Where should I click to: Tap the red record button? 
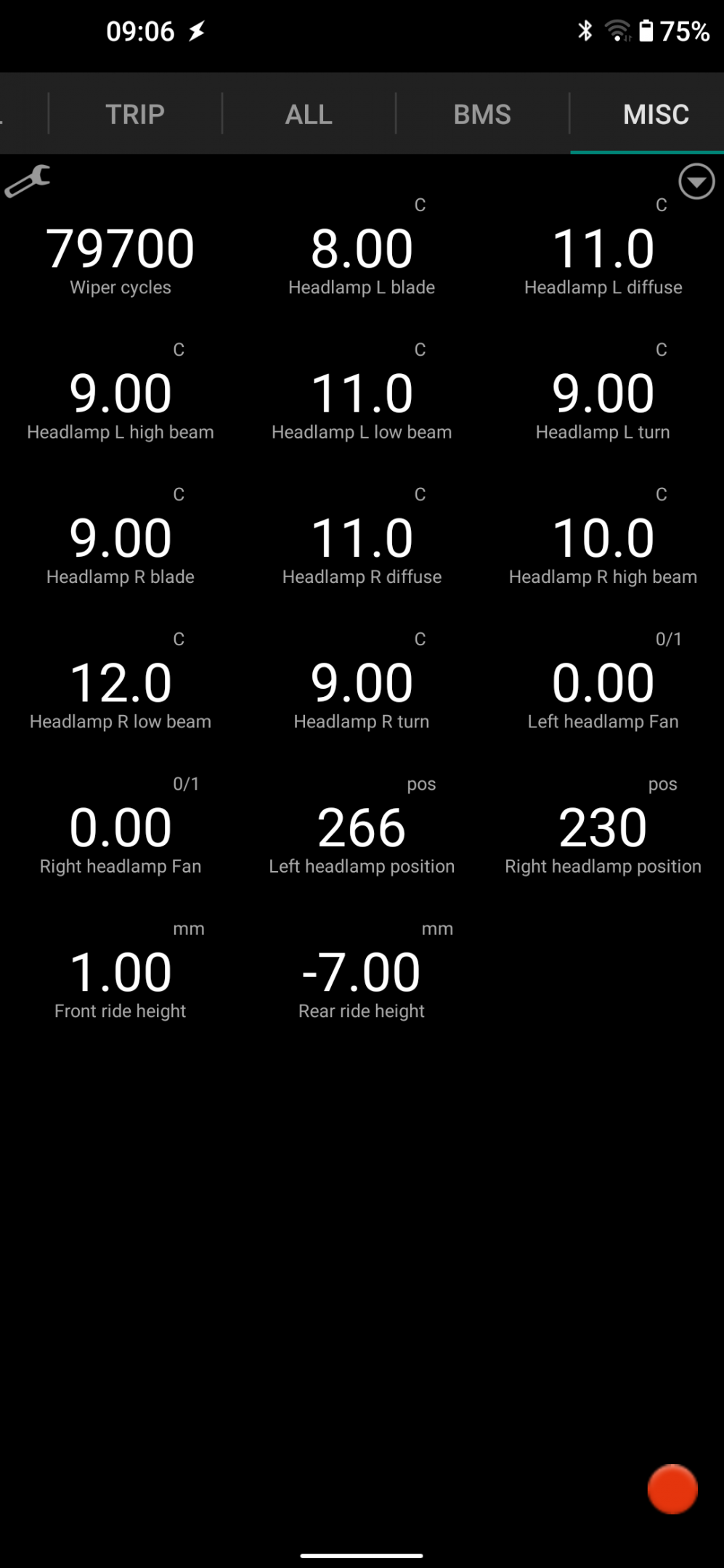coord(672,1489)
